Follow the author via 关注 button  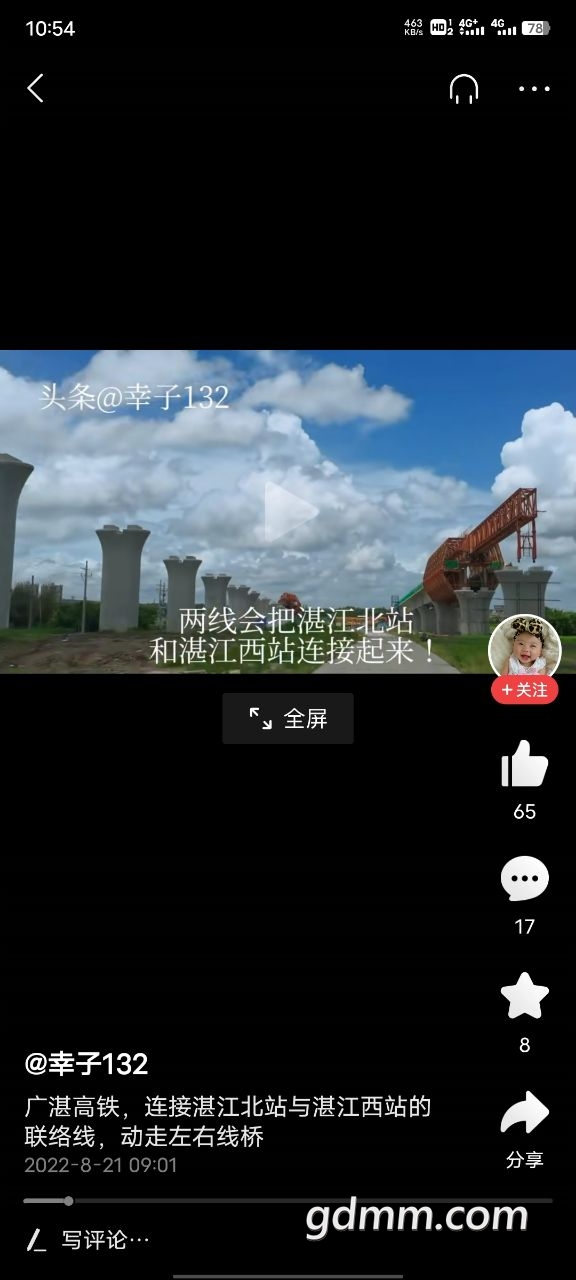[x=524, y=690]
